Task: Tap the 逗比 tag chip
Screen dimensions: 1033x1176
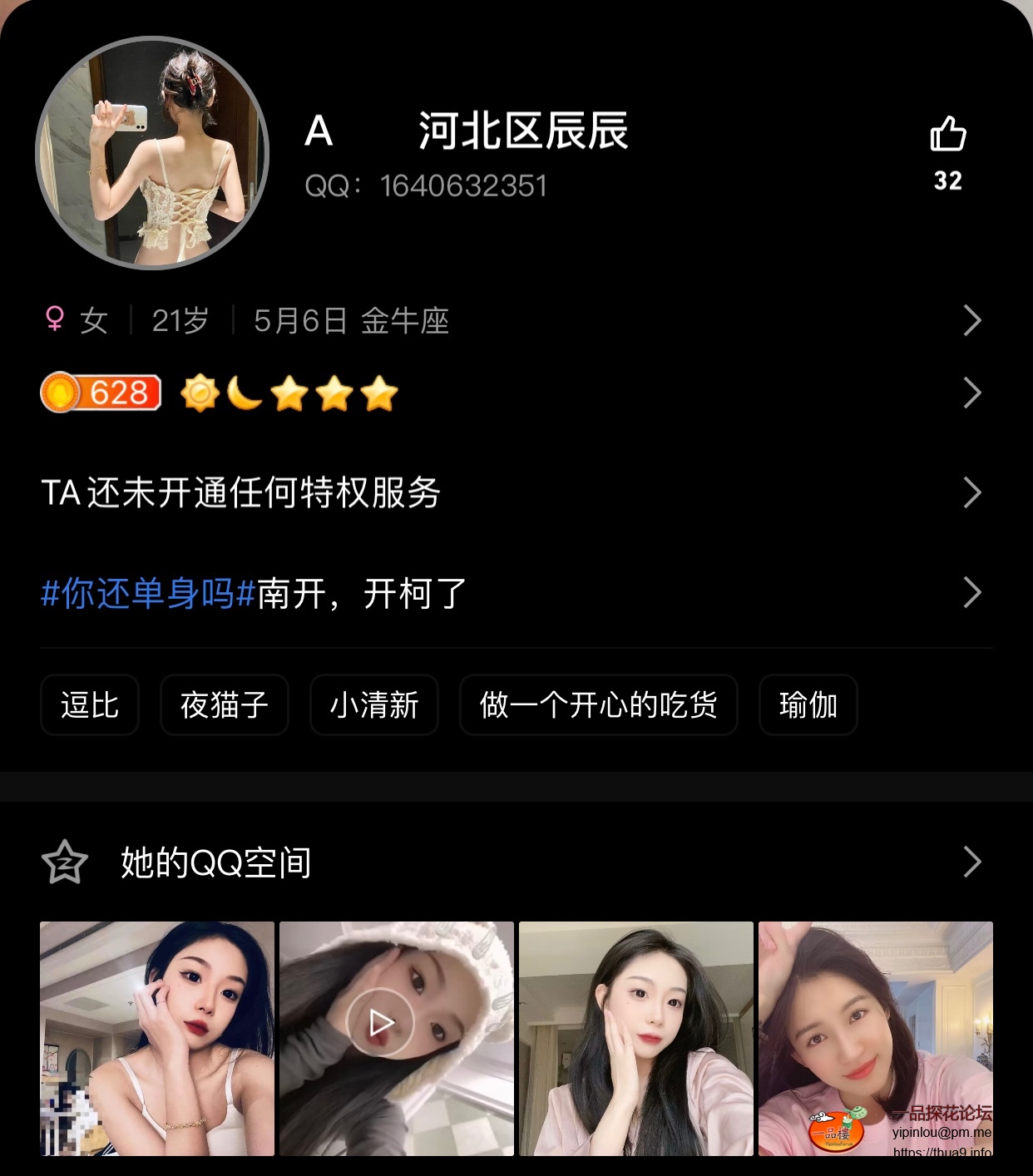Action: point(90,705)
